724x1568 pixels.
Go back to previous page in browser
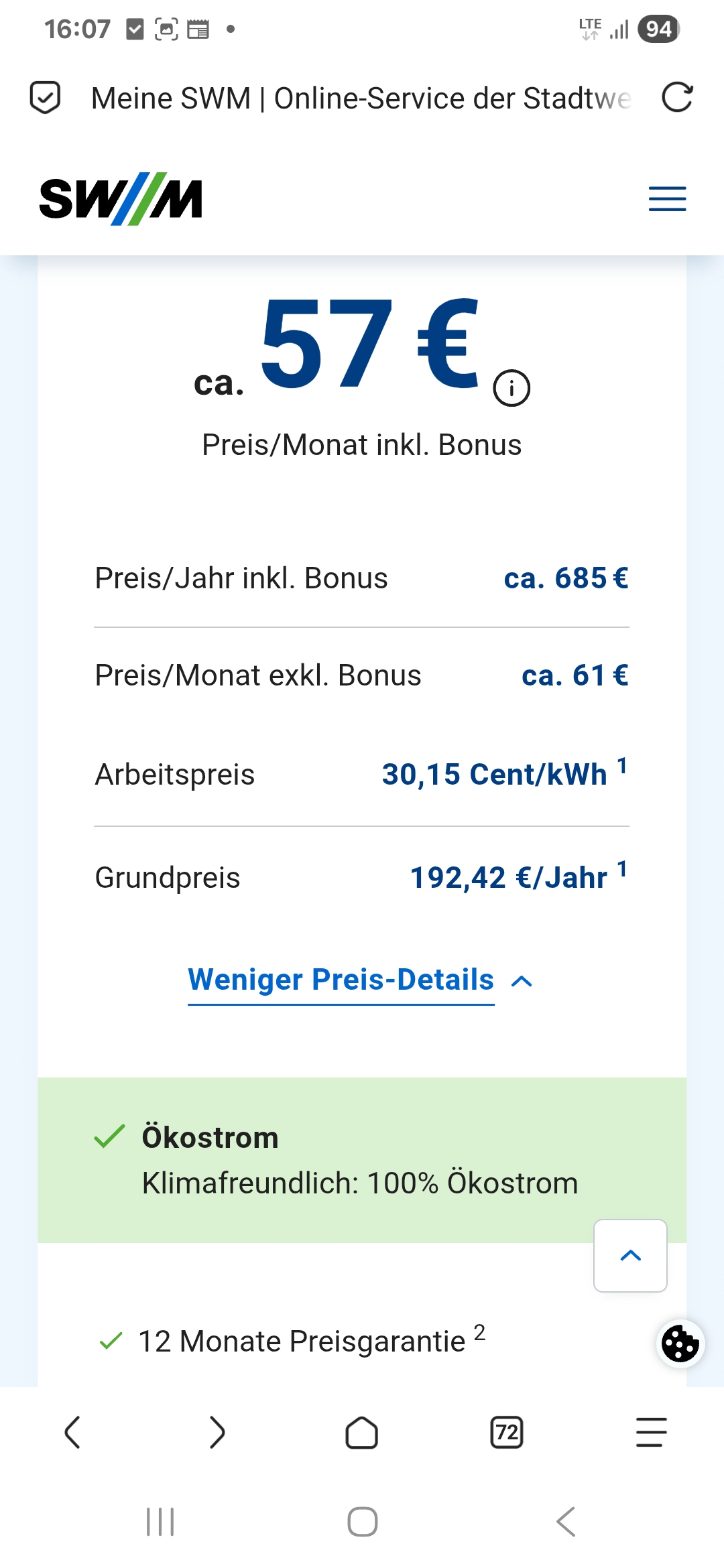pyautogui.click(x=72, y=1433)
